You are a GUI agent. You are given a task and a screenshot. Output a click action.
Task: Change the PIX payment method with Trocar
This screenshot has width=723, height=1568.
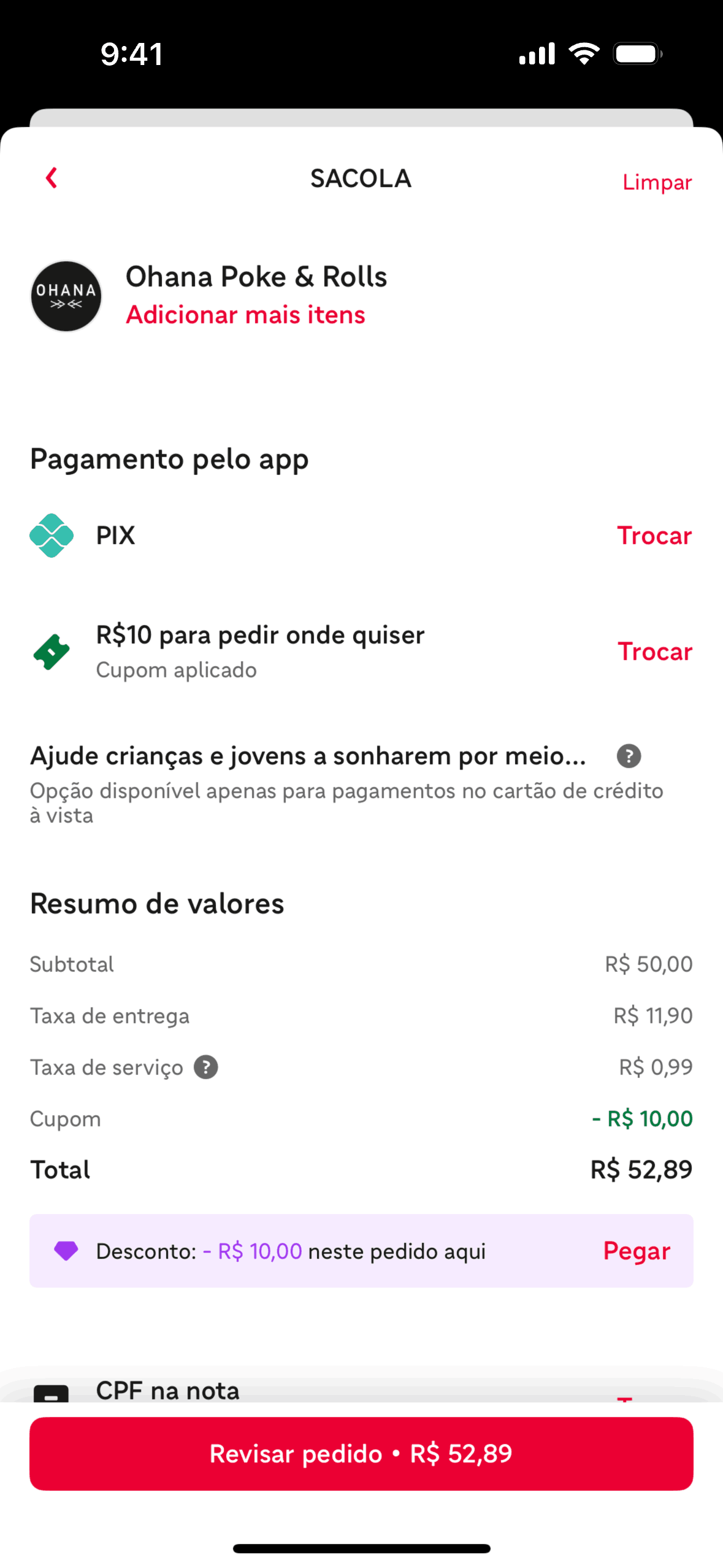(654, 536)
